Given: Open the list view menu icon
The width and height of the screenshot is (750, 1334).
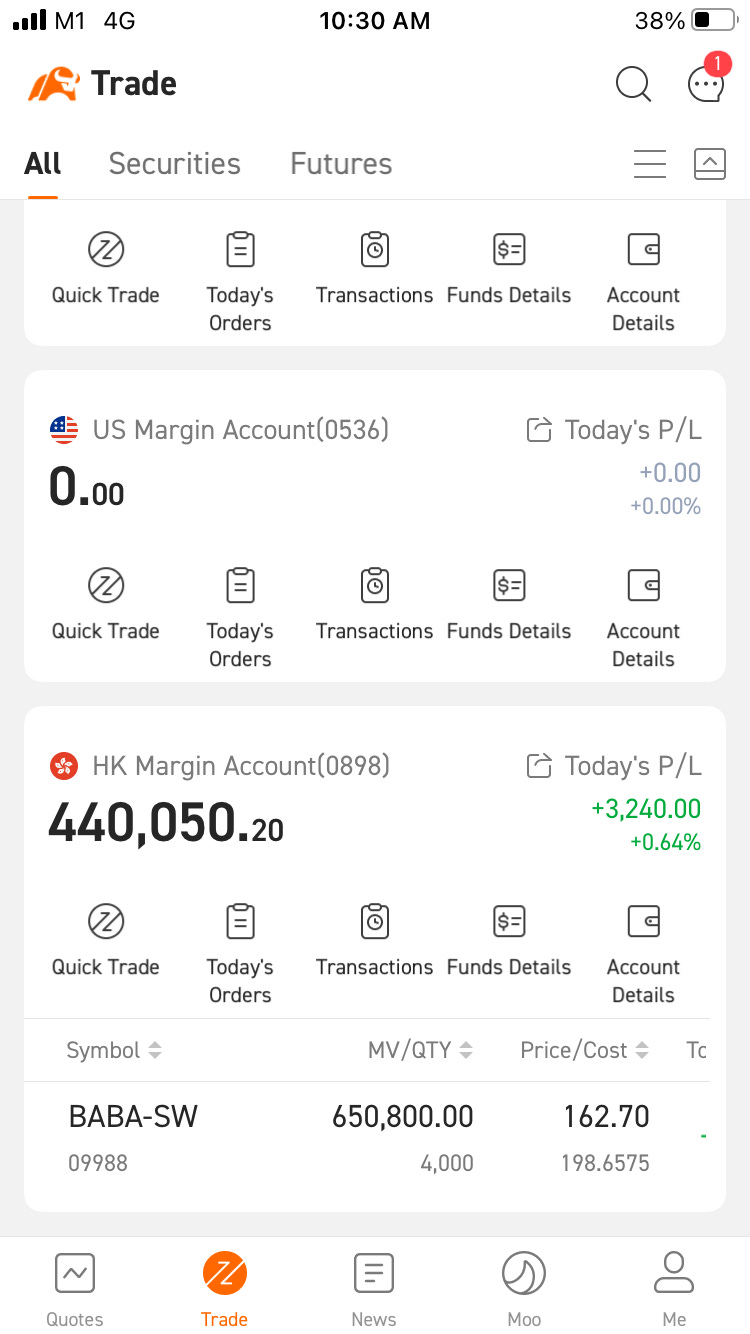Looking at the screenshot, I should tap(650, 164).
